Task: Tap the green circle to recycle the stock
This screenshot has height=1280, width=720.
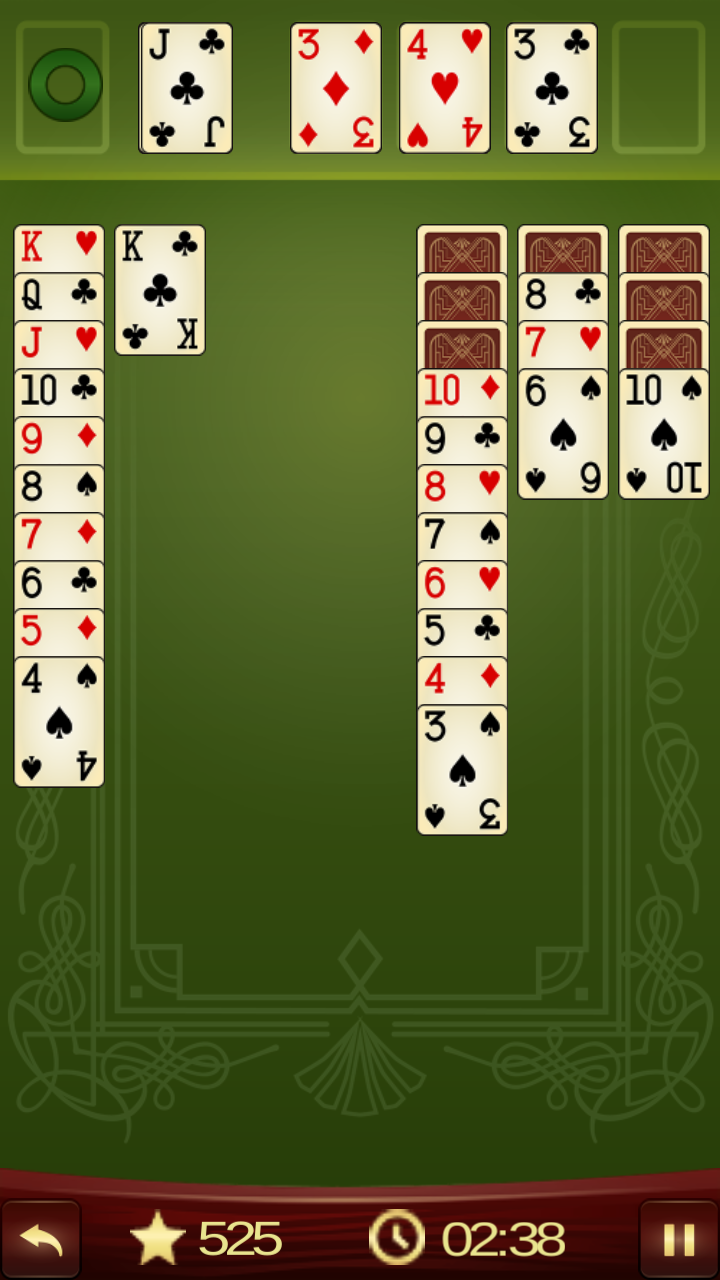Action: (x=65, y=86)
